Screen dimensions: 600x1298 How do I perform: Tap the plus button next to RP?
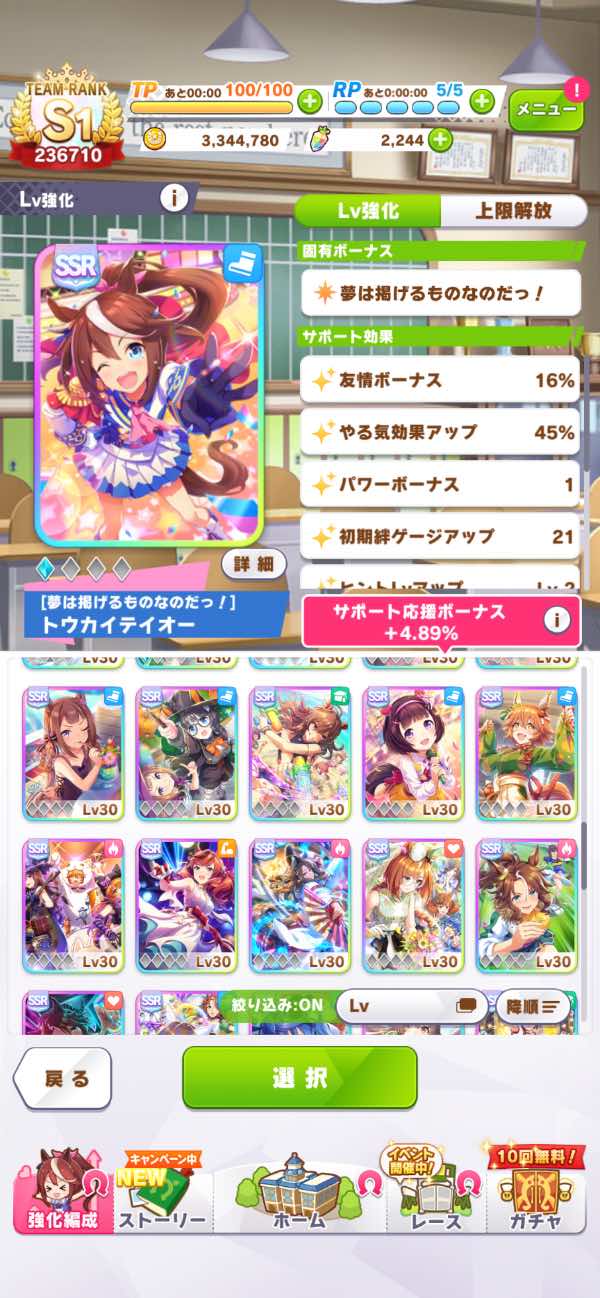pyautogui.click(x=482, y=100)
